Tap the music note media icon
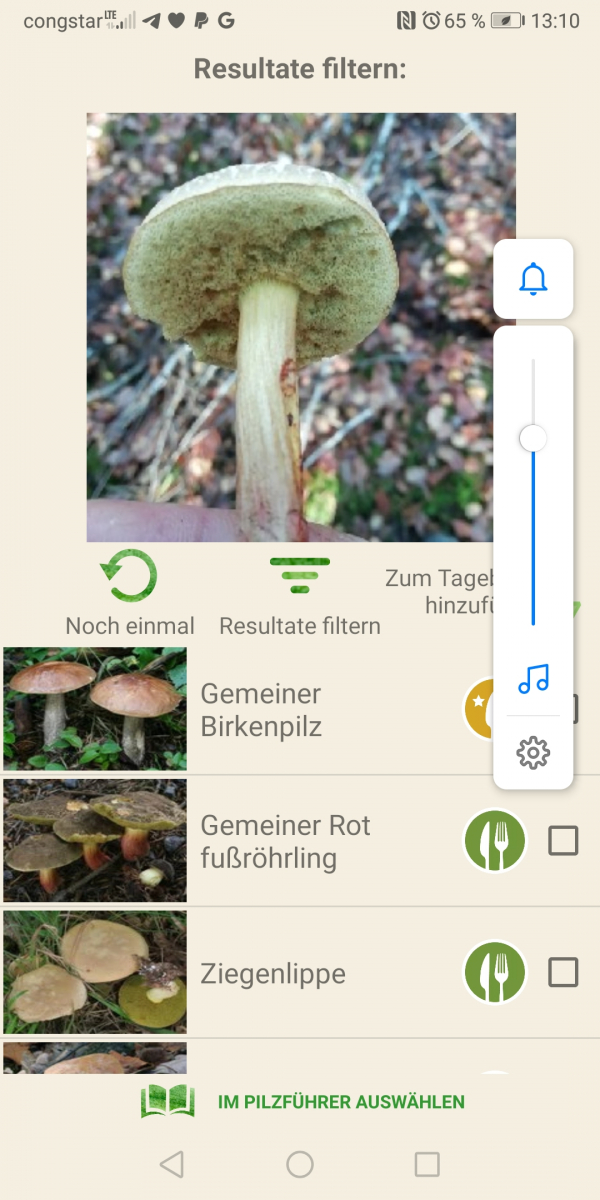This screenshot has height=1200, width=600. [533, 679]
